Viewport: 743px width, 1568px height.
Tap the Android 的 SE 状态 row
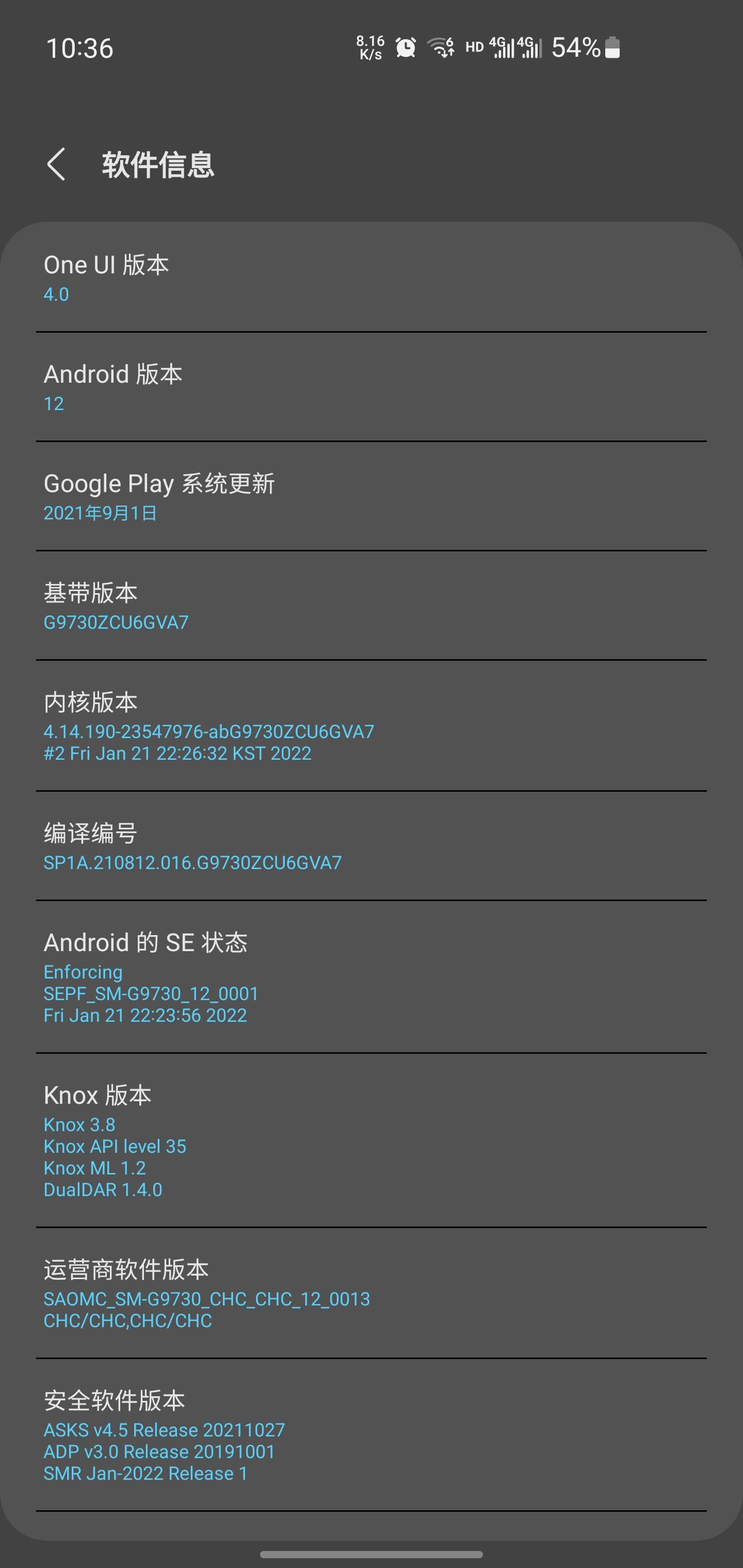372,977
